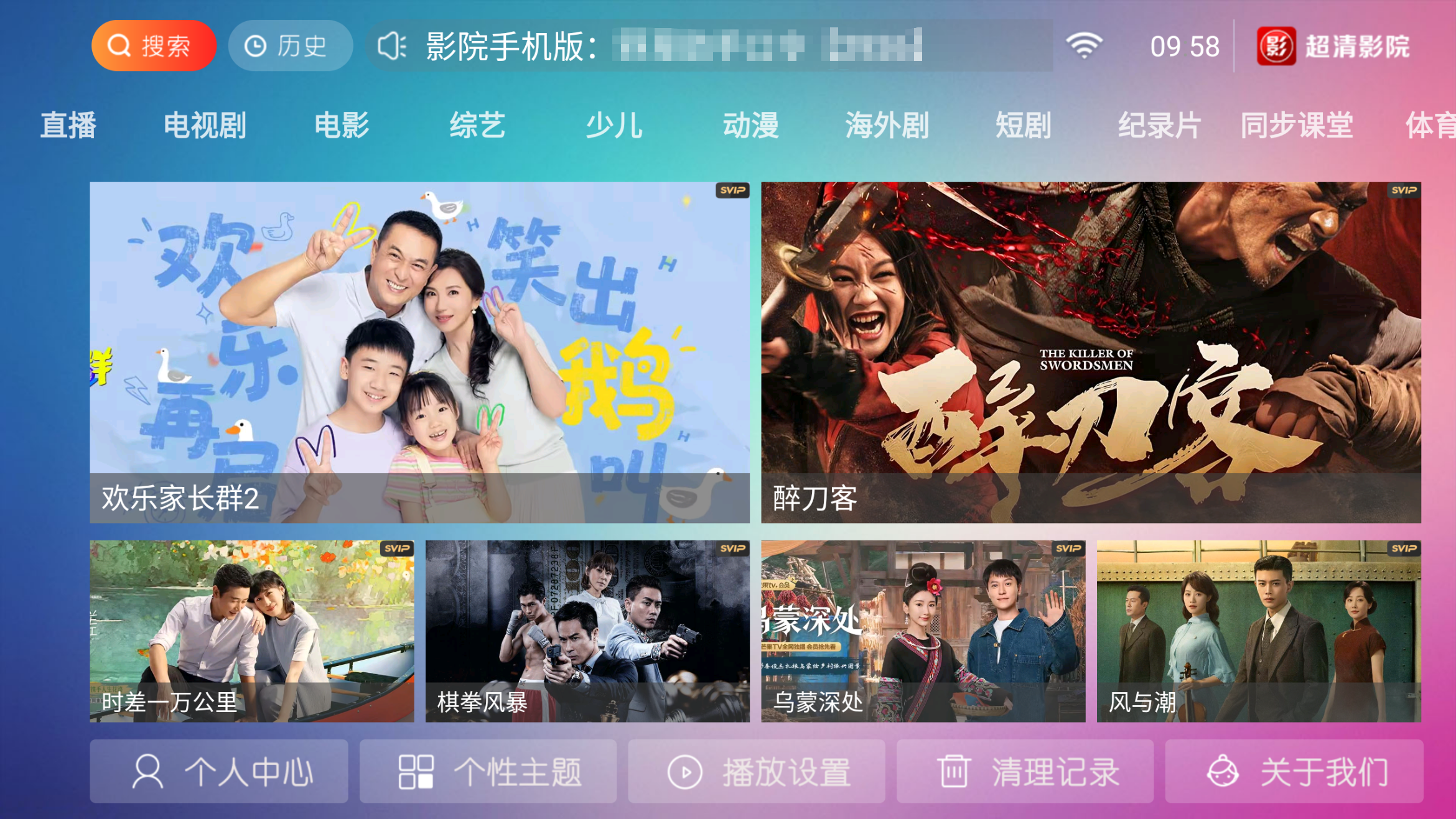Viewport: 1456px width, 819px height.
Task: Open the 欢乐家长群2 poster
Action: pos(419,352)
